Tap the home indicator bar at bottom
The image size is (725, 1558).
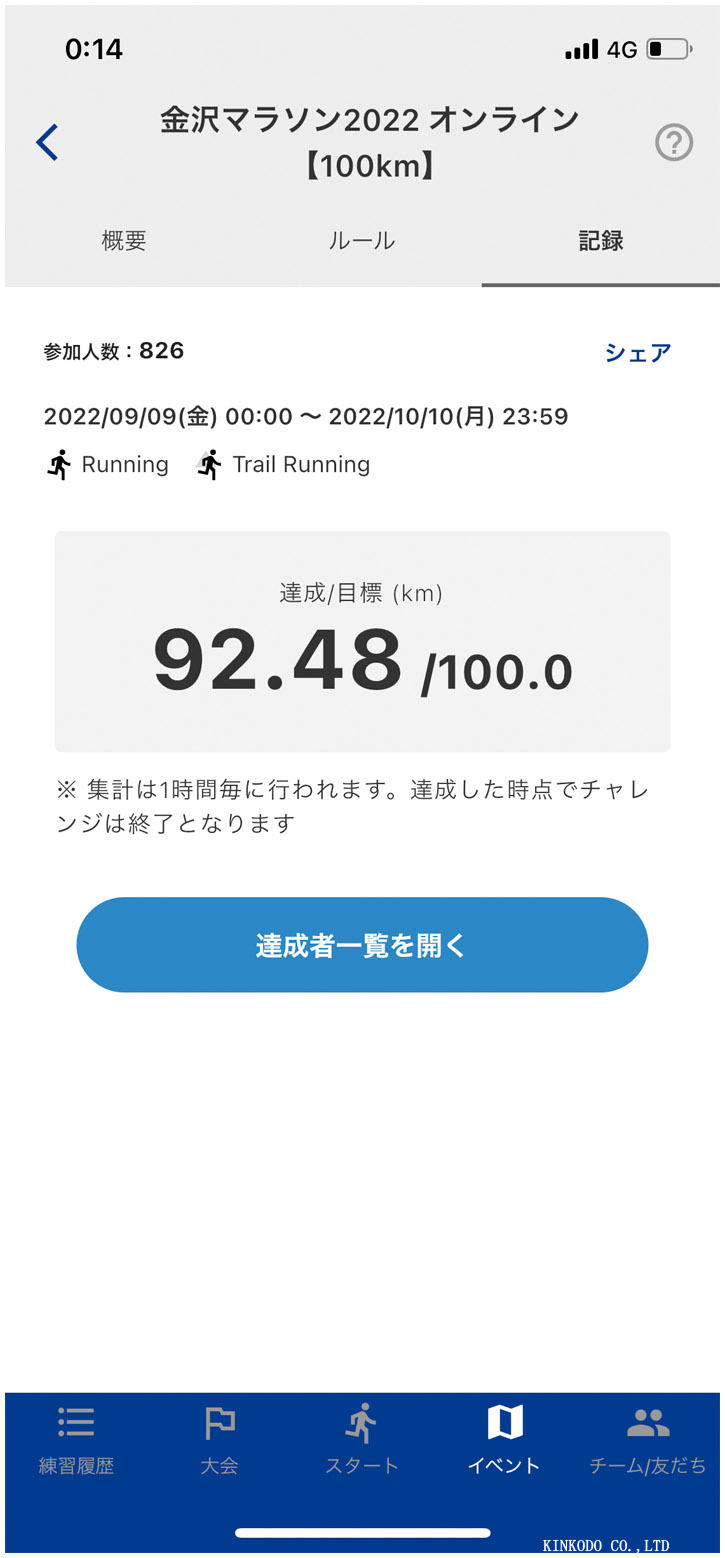(x=362, y=1532)
